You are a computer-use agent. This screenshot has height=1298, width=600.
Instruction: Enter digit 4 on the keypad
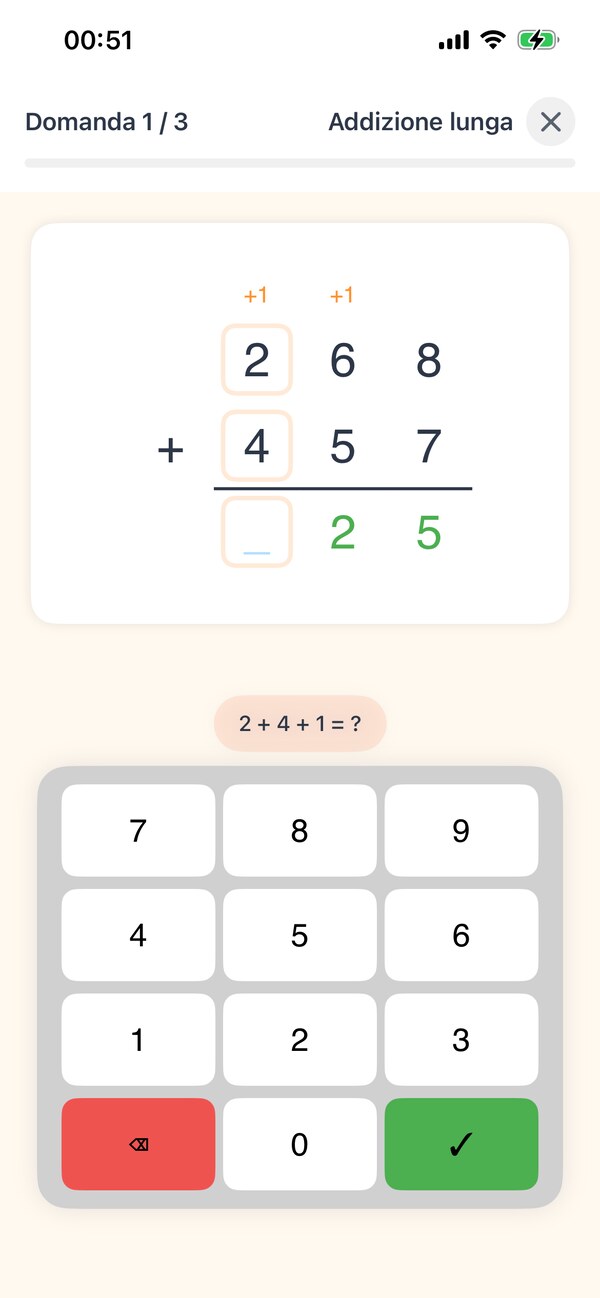[138, 935]
